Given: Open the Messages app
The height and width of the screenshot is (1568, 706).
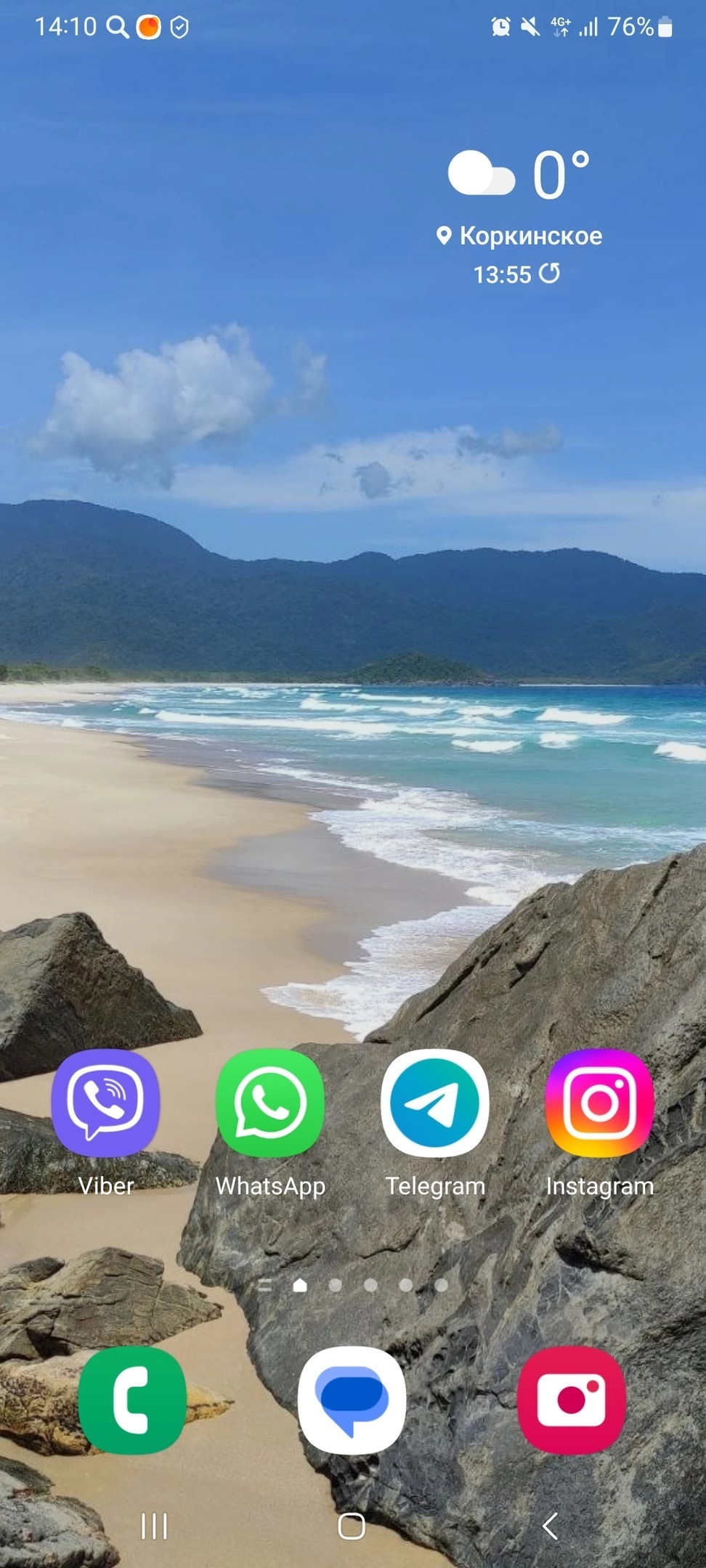Looking at the screenshot, I should coord(352,1400).
